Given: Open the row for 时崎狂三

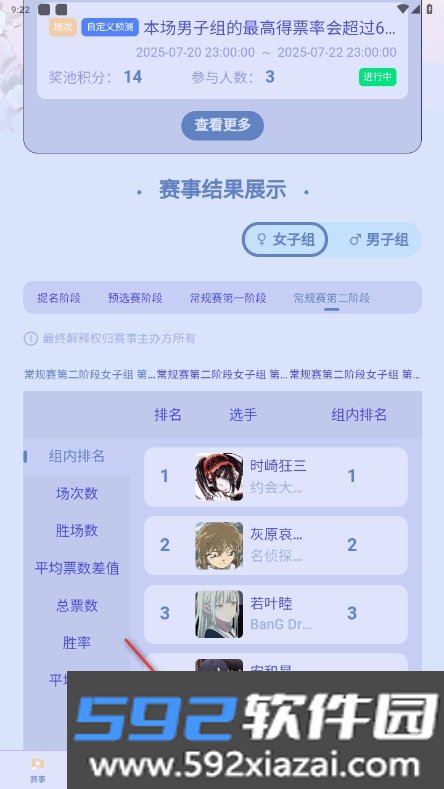Looking at the screenshot, I should pyautogui.click(x=276, y=477).
